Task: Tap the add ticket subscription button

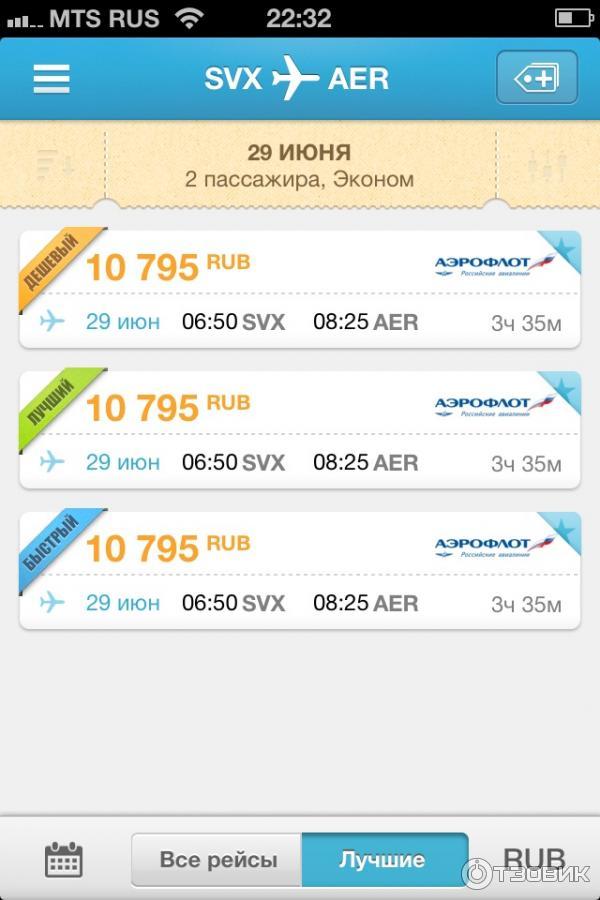Action: [537, 79]
